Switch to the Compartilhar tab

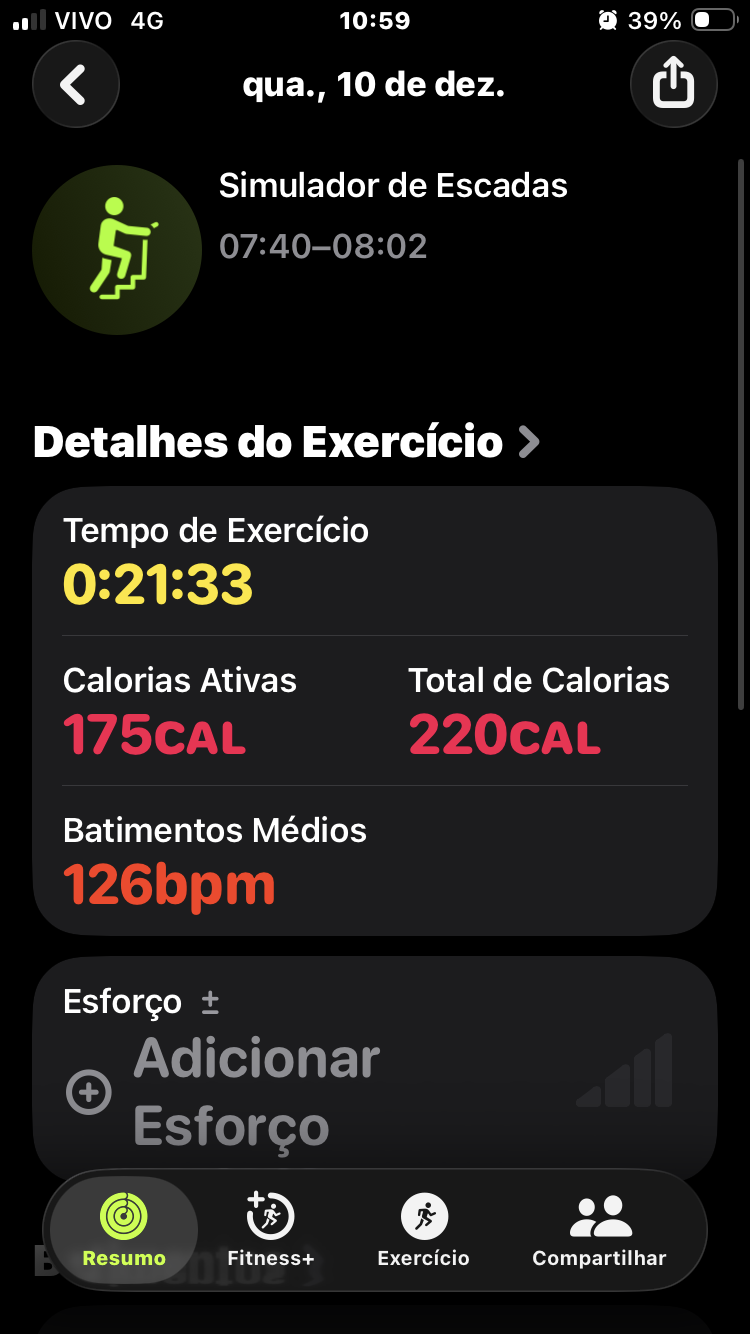(598, 1230)
